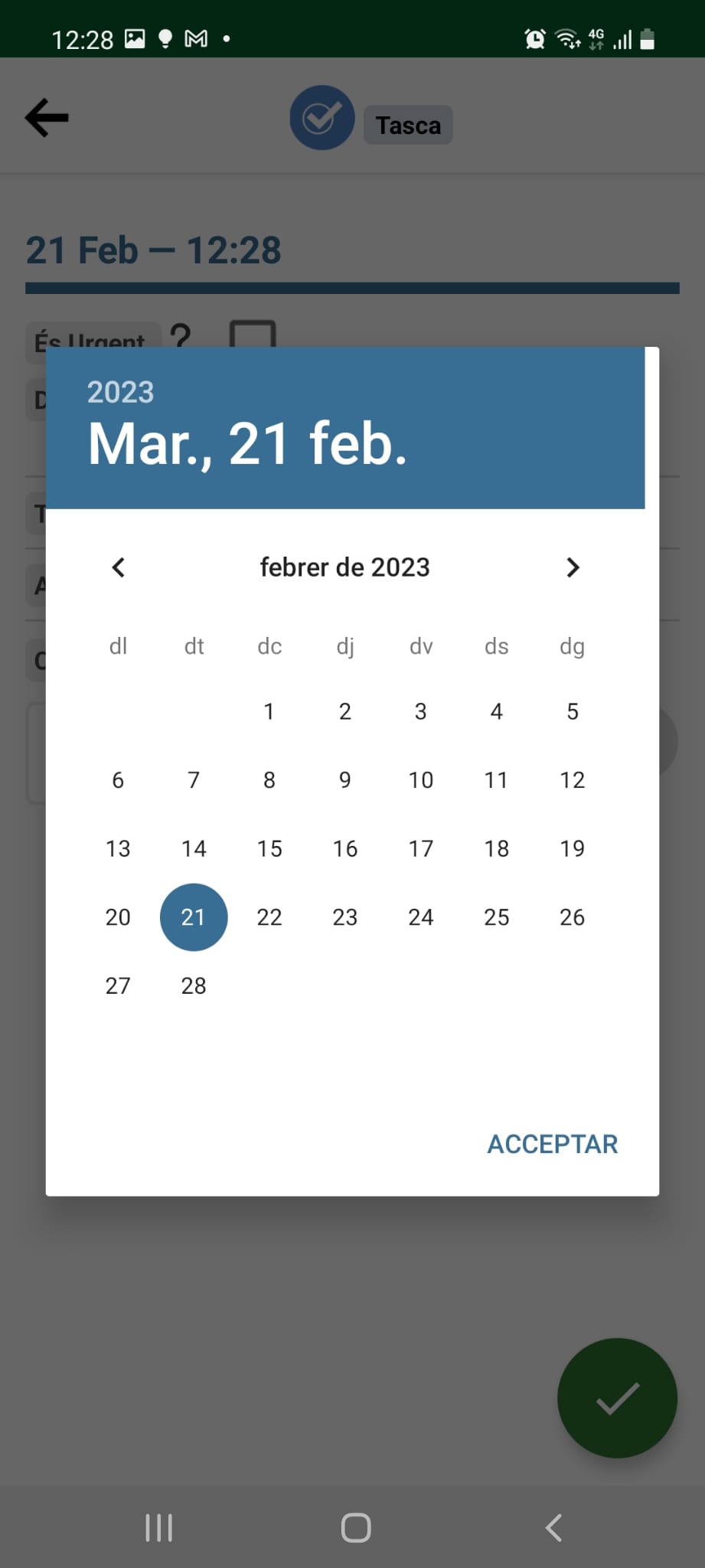Pick day 5 in the calendar
Screen dimensions: 705x1568
click(x=572, y=711)
